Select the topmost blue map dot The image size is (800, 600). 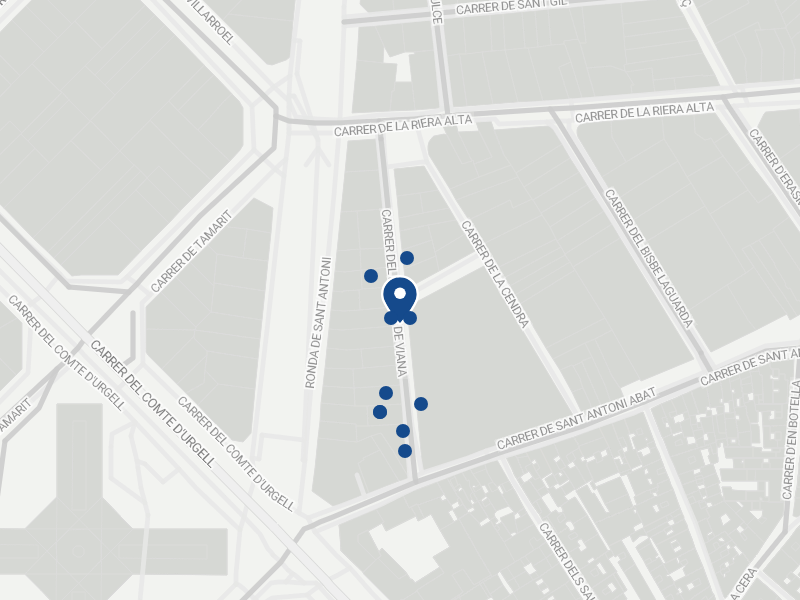tap(407, 258)
